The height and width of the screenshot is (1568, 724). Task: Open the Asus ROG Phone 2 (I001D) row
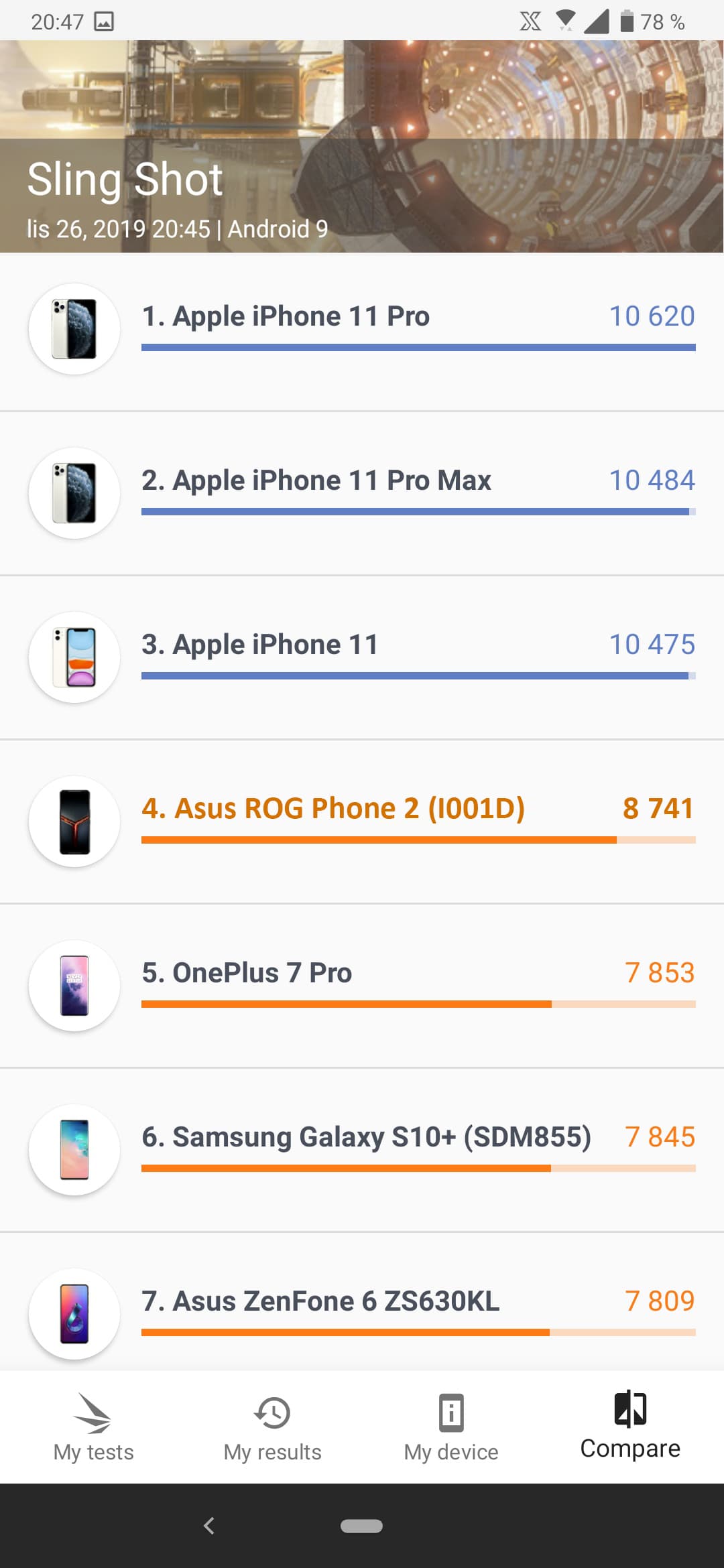pyautogui.click(x=362, y=822)
